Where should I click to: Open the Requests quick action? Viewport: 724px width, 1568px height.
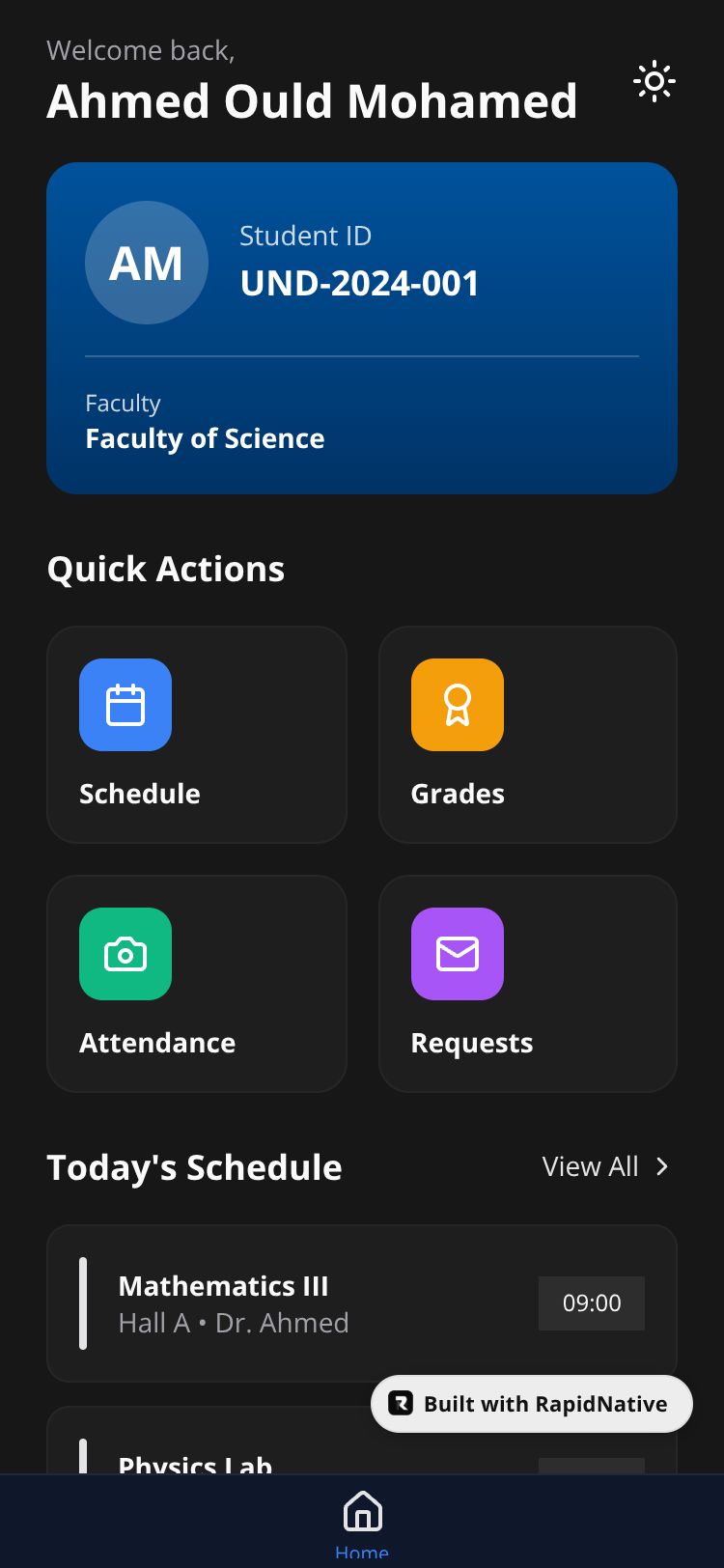527,983
